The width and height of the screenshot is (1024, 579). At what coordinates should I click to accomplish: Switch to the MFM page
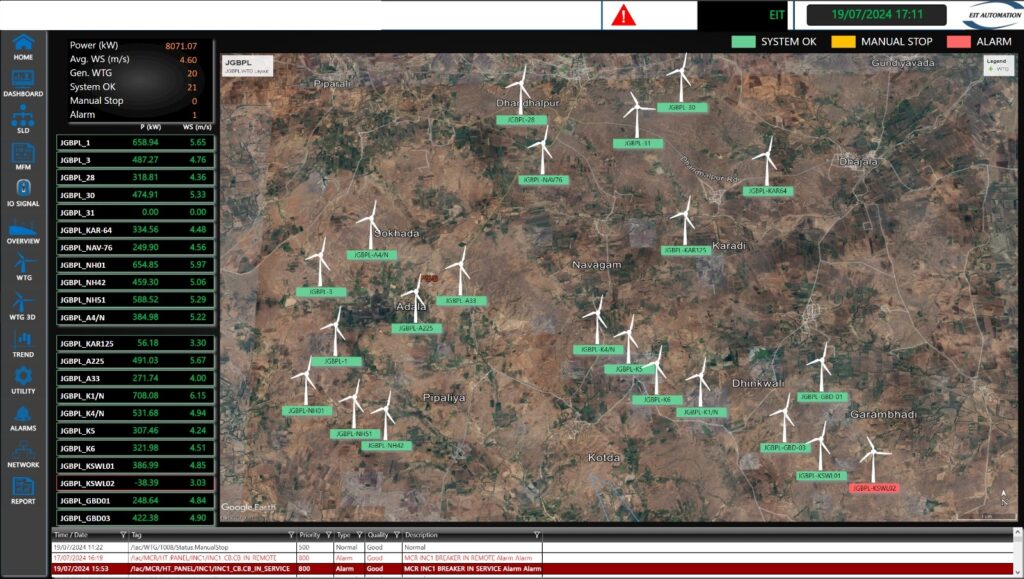point(23,157)
